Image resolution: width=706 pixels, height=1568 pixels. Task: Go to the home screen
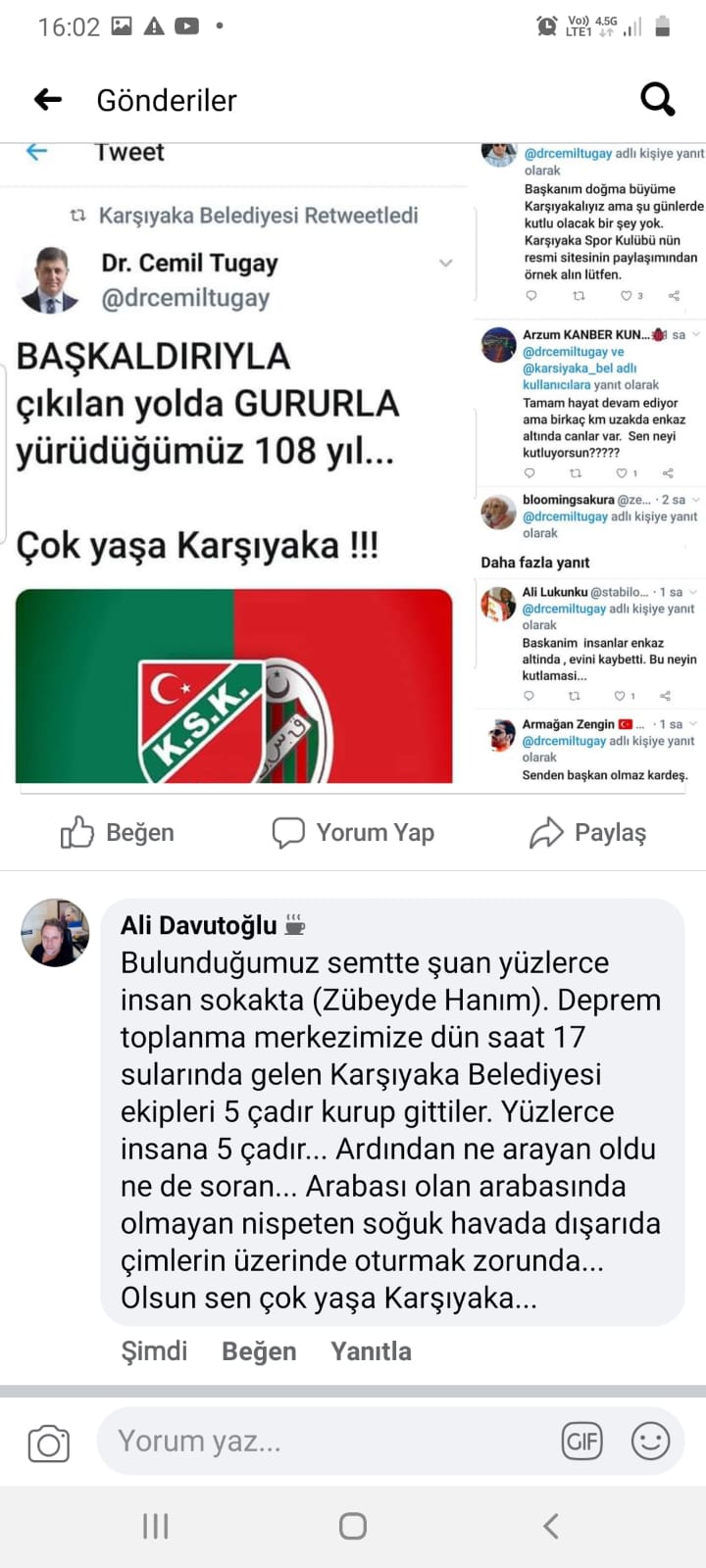(x=353, y=1526)
